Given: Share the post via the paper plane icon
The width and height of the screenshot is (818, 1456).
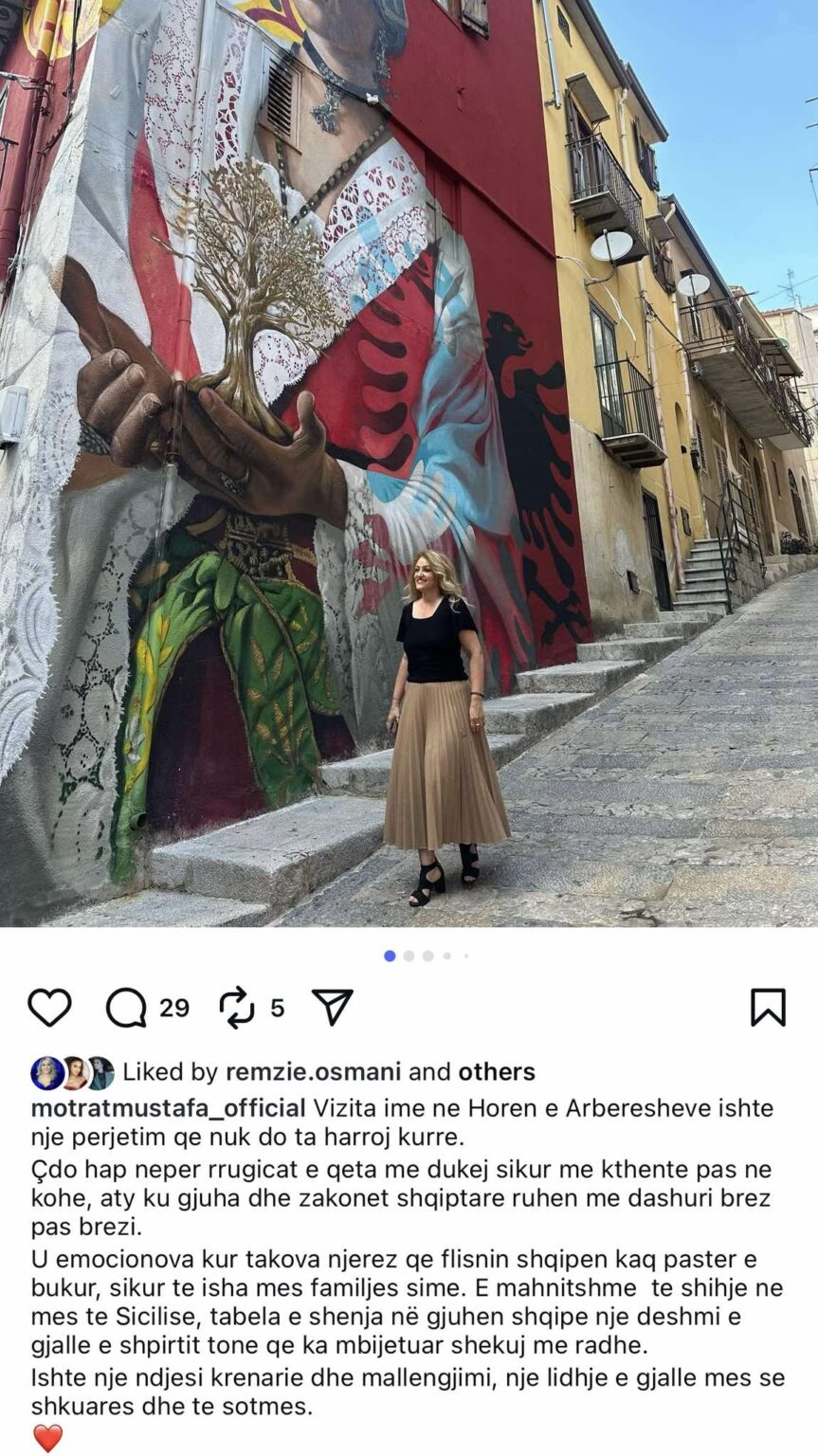Looking at the screenshot, I should (x=333, y=1007).
